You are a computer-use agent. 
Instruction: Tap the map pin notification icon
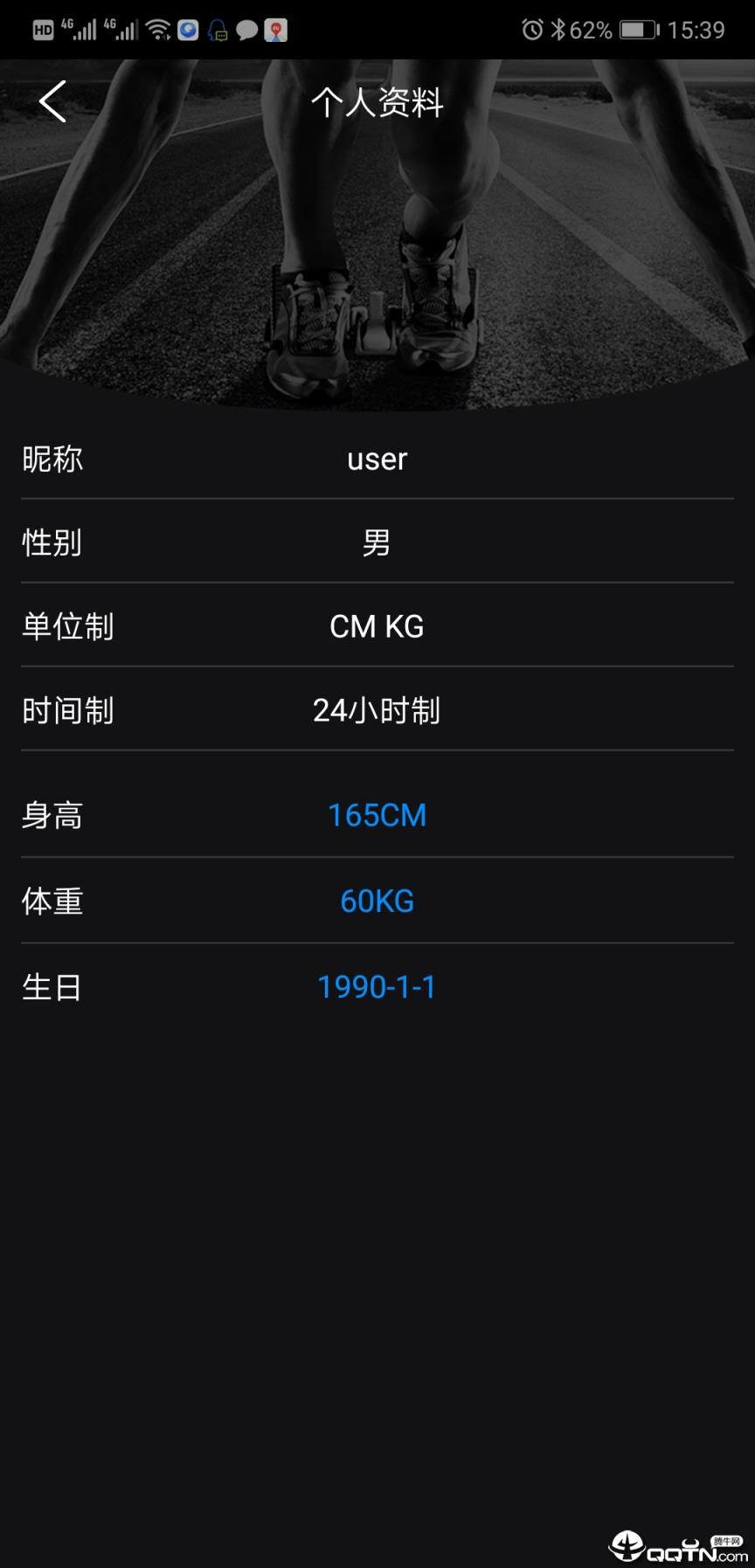click(276, 30)
